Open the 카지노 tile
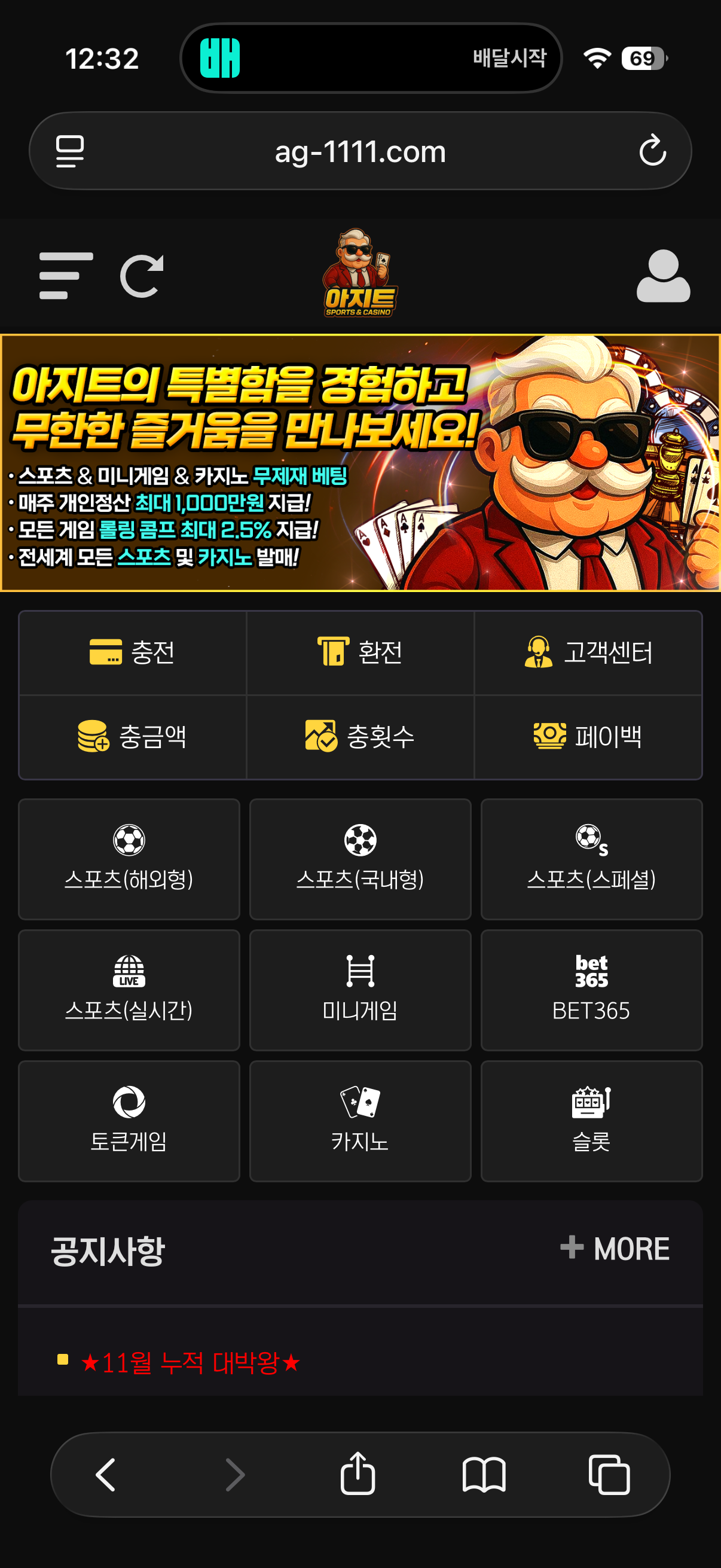This screenshot has width=721, height=1568. coord(360,1121)
